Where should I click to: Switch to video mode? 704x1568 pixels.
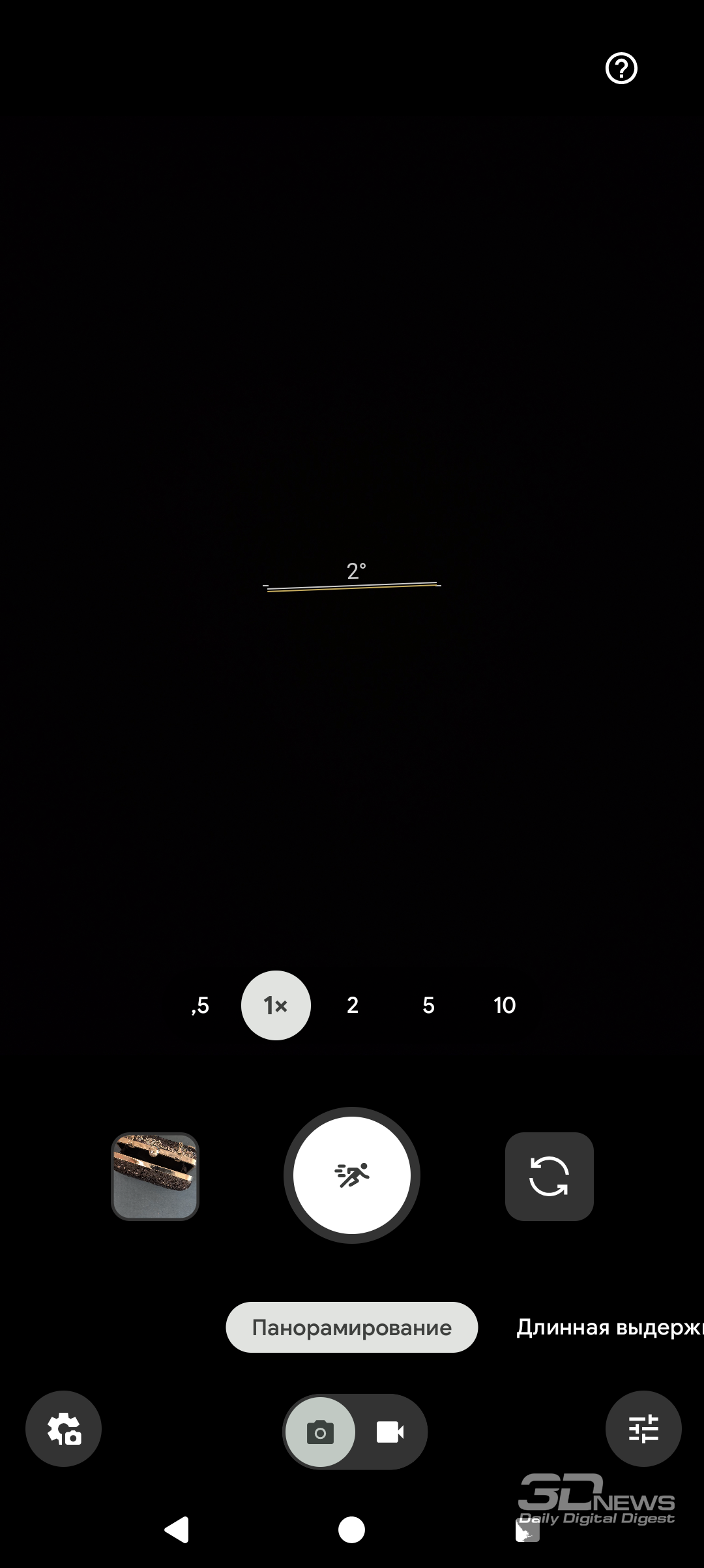point(390,1432)
